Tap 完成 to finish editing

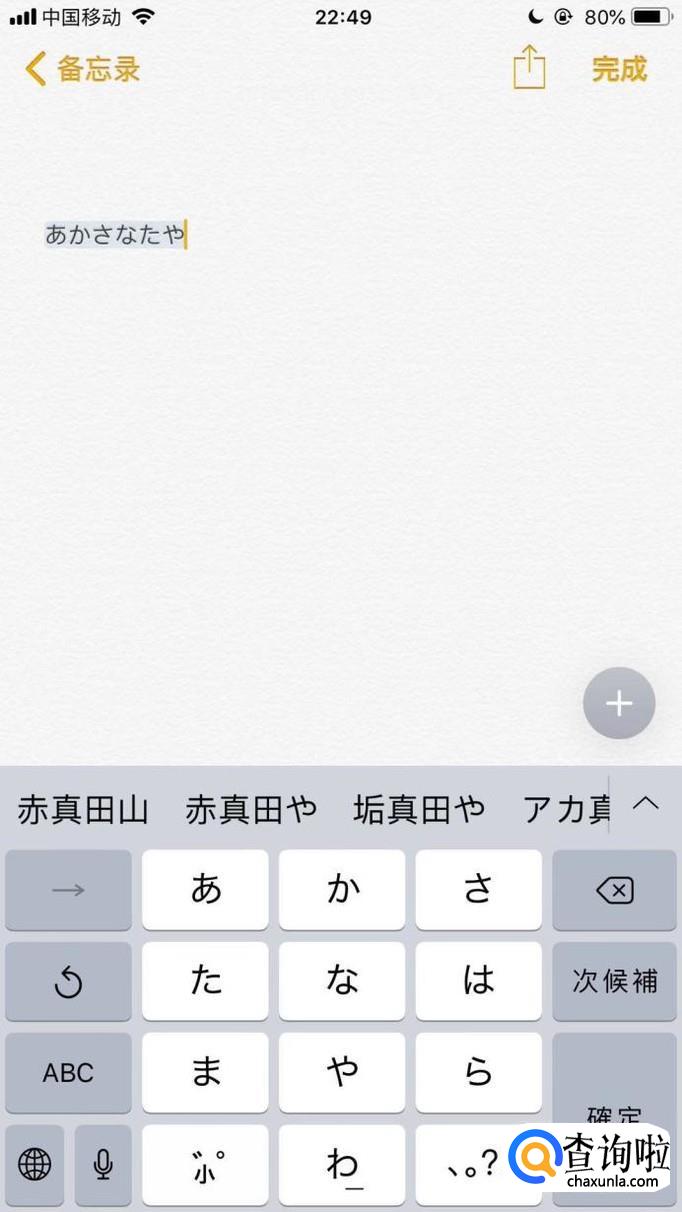(x=619, y=69)
